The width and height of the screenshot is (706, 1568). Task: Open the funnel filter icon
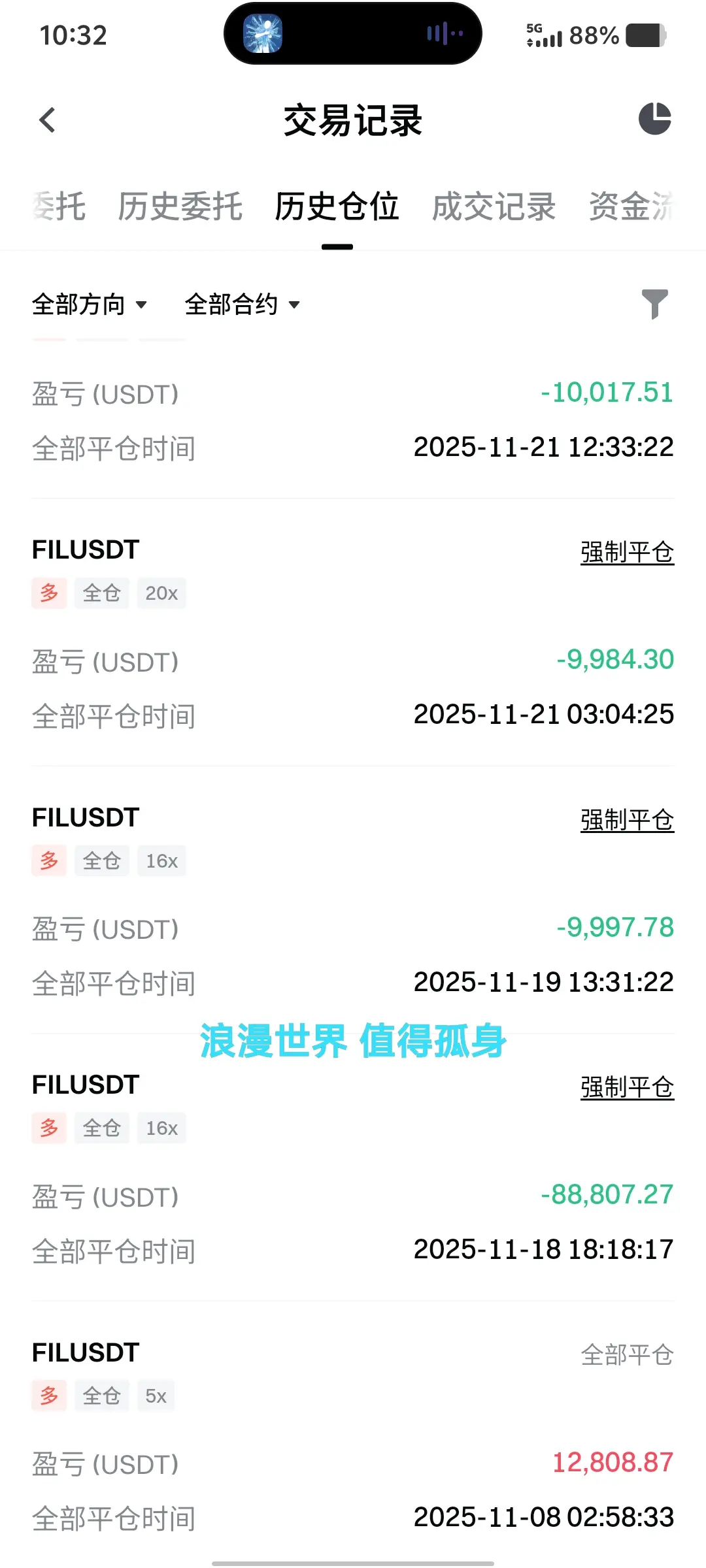(x=654, y=304)
